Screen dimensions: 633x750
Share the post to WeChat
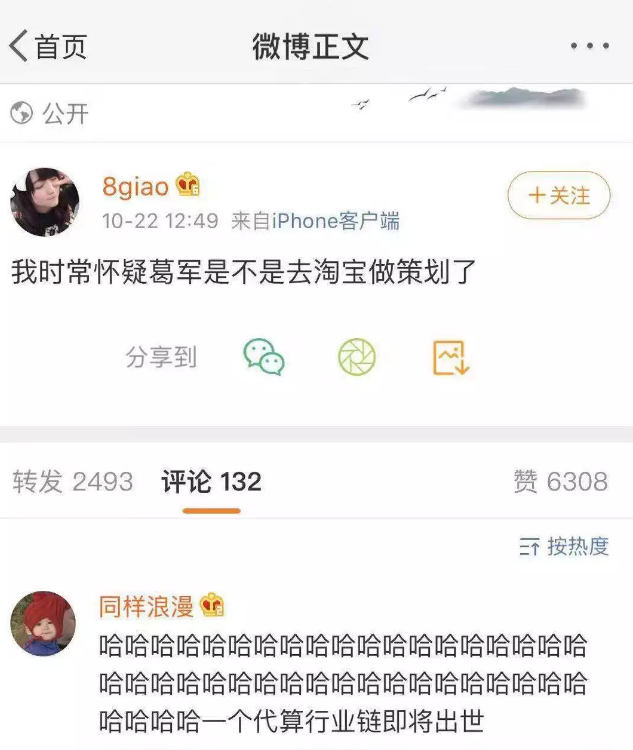click(x=264, y=357)
